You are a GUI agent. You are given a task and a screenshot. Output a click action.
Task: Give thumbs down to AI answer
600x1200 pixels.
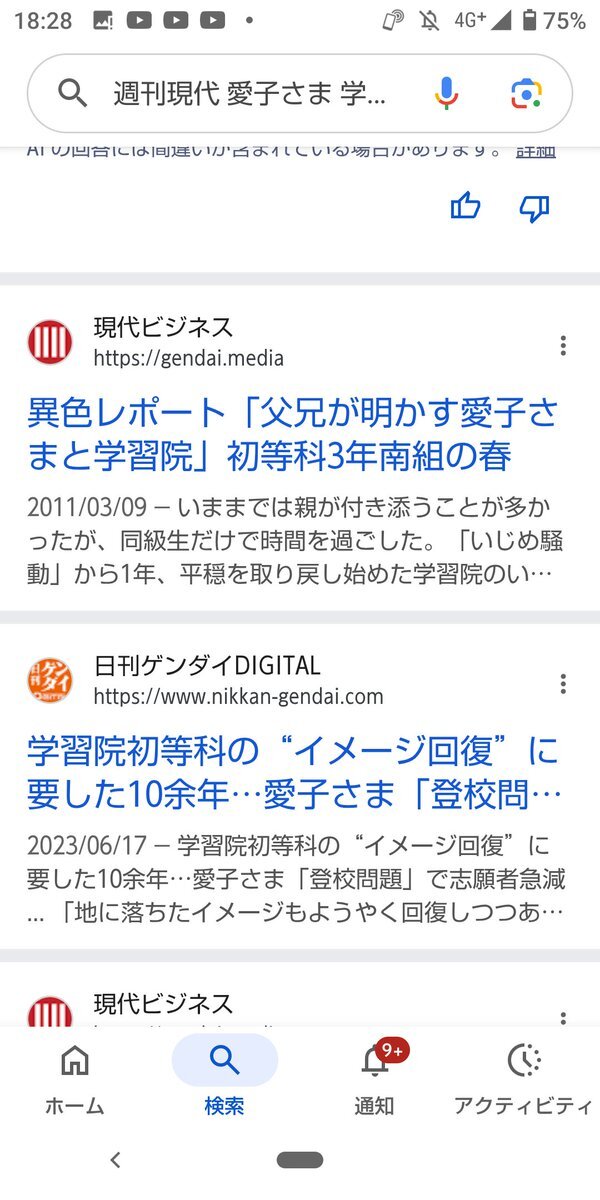535,207
